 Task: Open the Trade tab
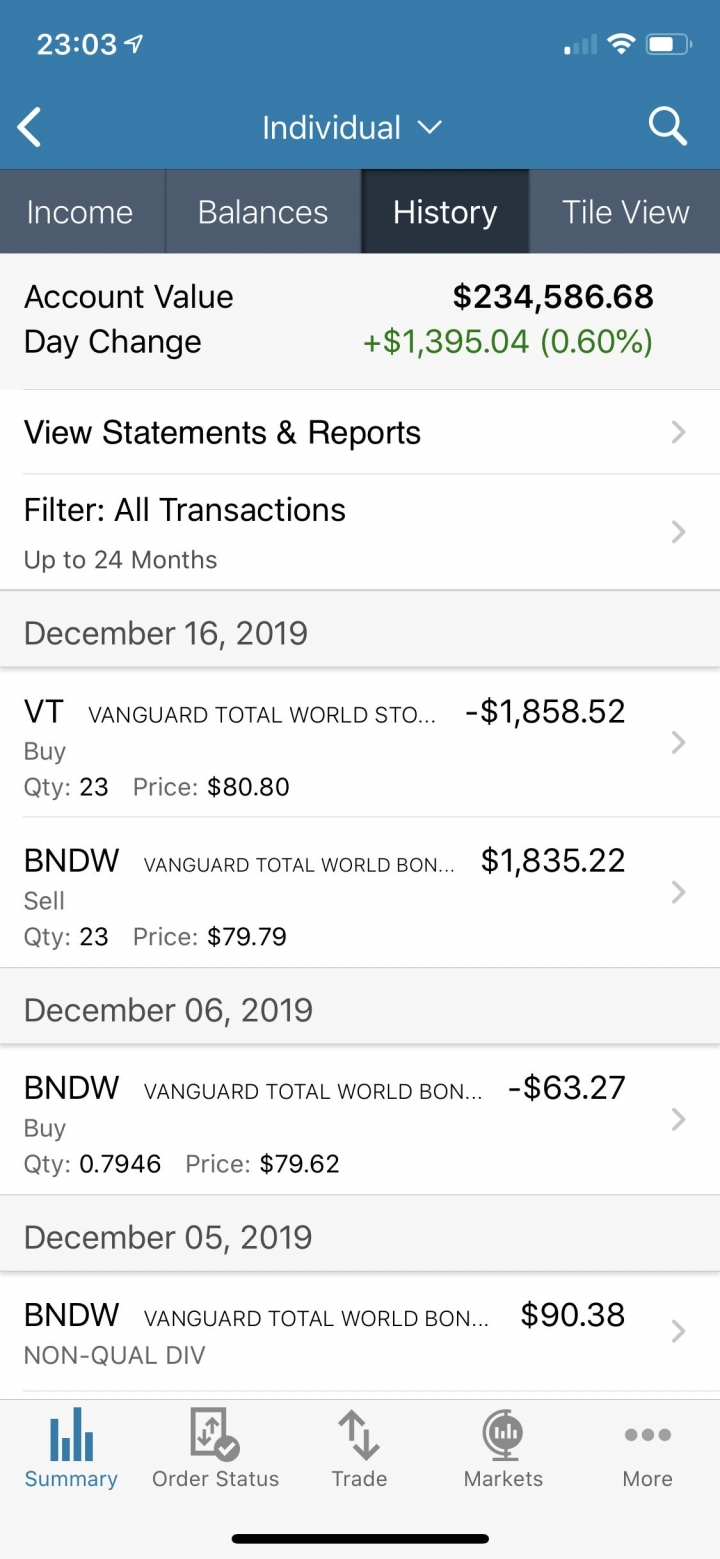pyautogui.click(x=359, y=1448)
